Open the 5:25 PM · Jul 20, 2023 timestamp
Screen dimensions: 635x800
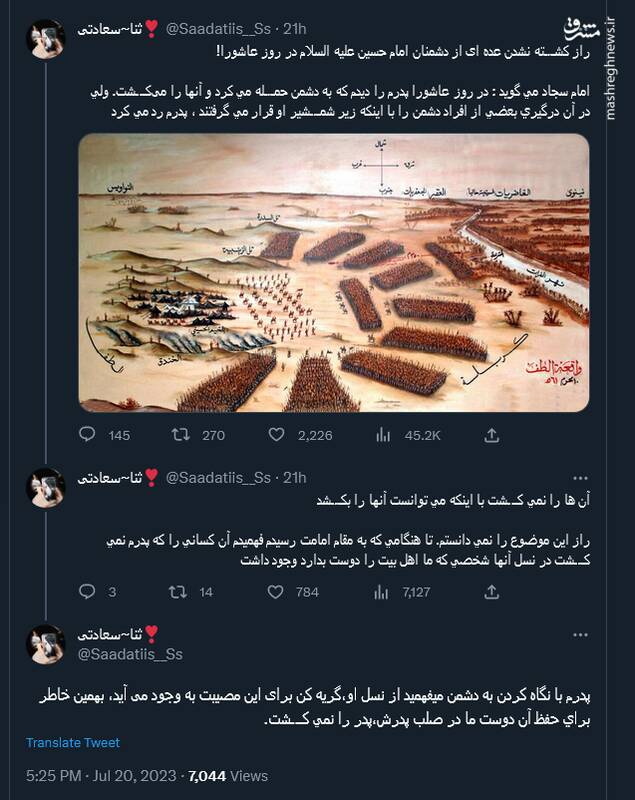[x=100, y=776]
